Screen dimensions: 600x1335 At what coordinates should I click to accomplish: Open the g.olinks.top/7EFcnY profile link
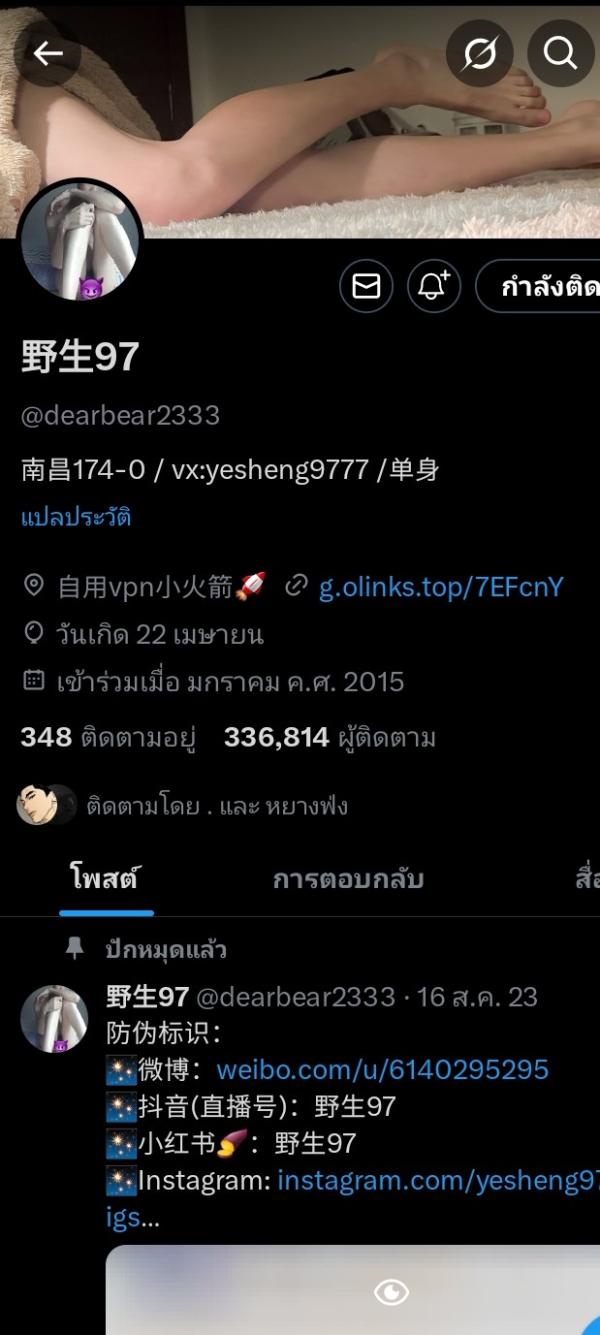[x=440, y=586]
